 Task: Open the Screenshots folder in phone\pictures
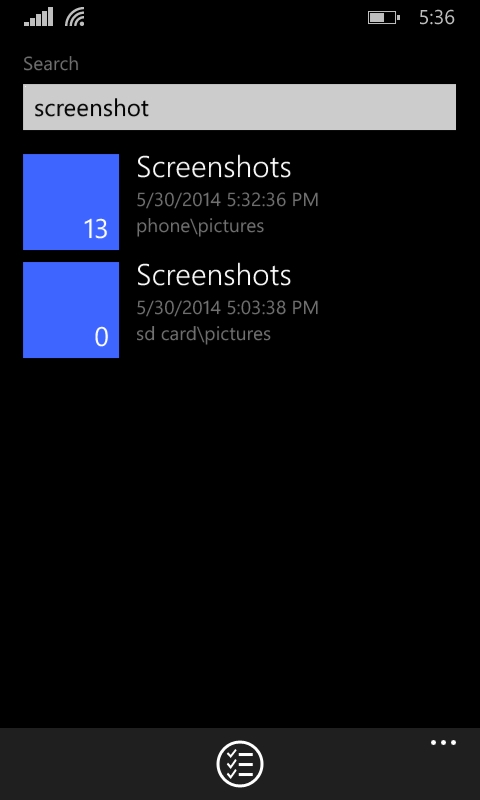coord(239,202)
